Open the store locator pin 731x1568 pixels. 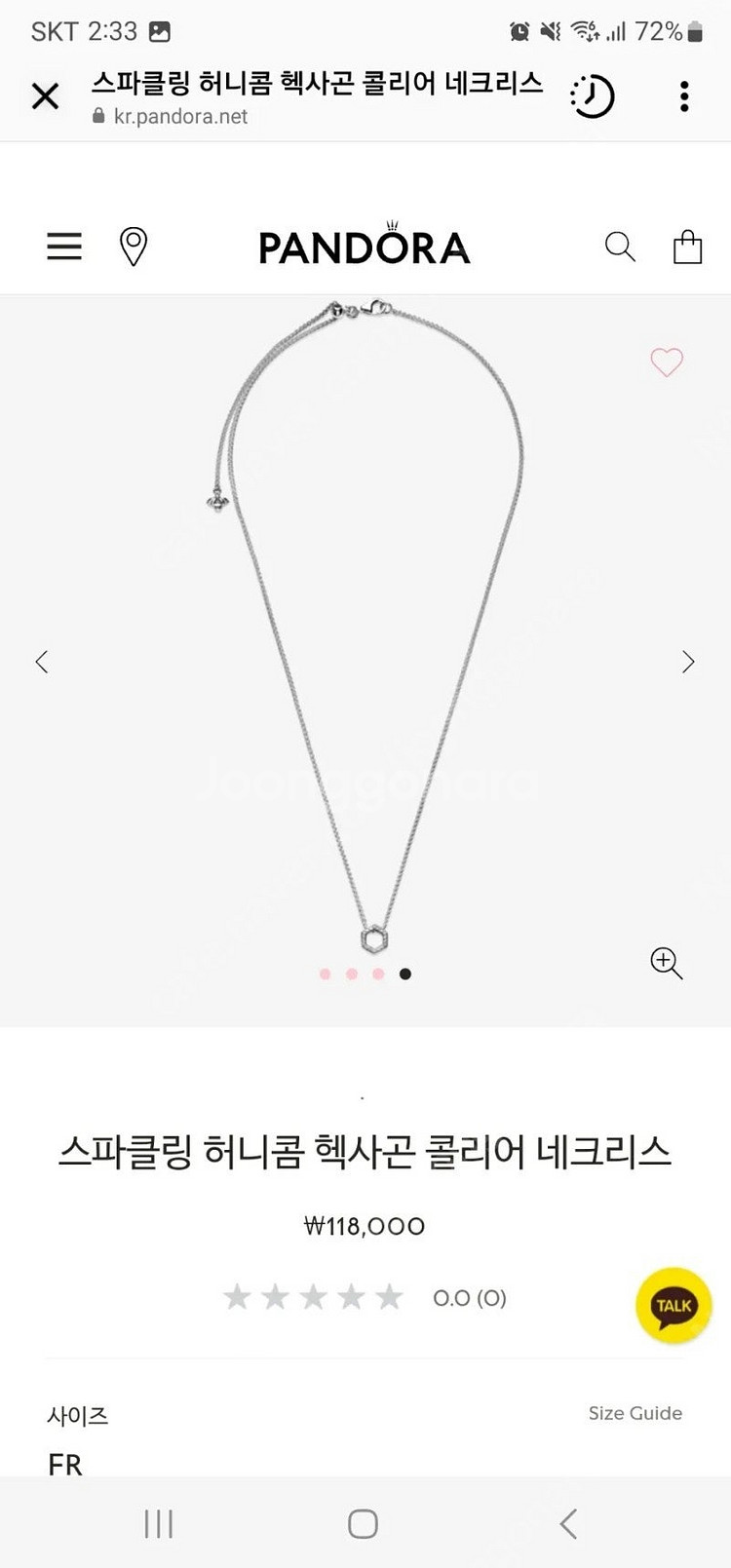click(133, 247)
